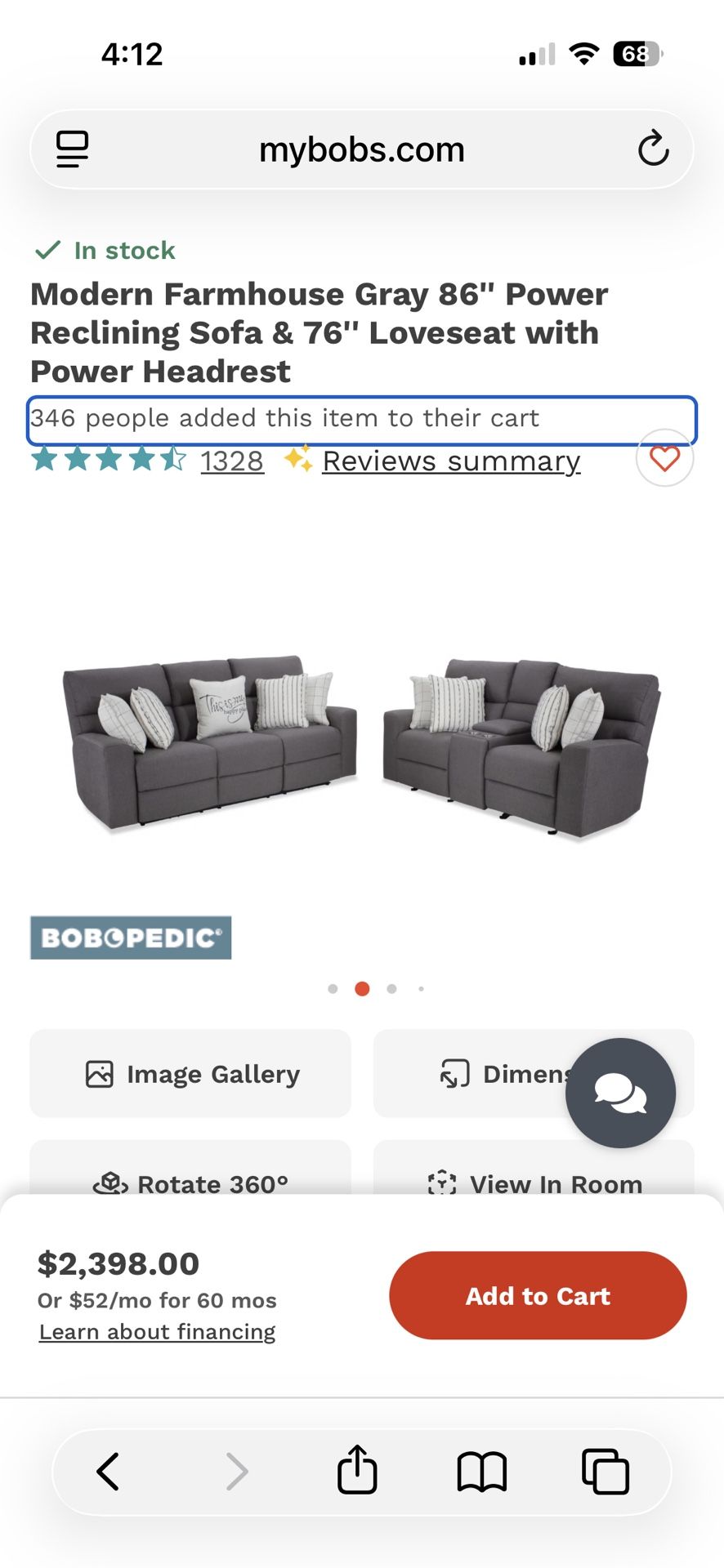Add the sofa set to cart

pos(538,1295)
